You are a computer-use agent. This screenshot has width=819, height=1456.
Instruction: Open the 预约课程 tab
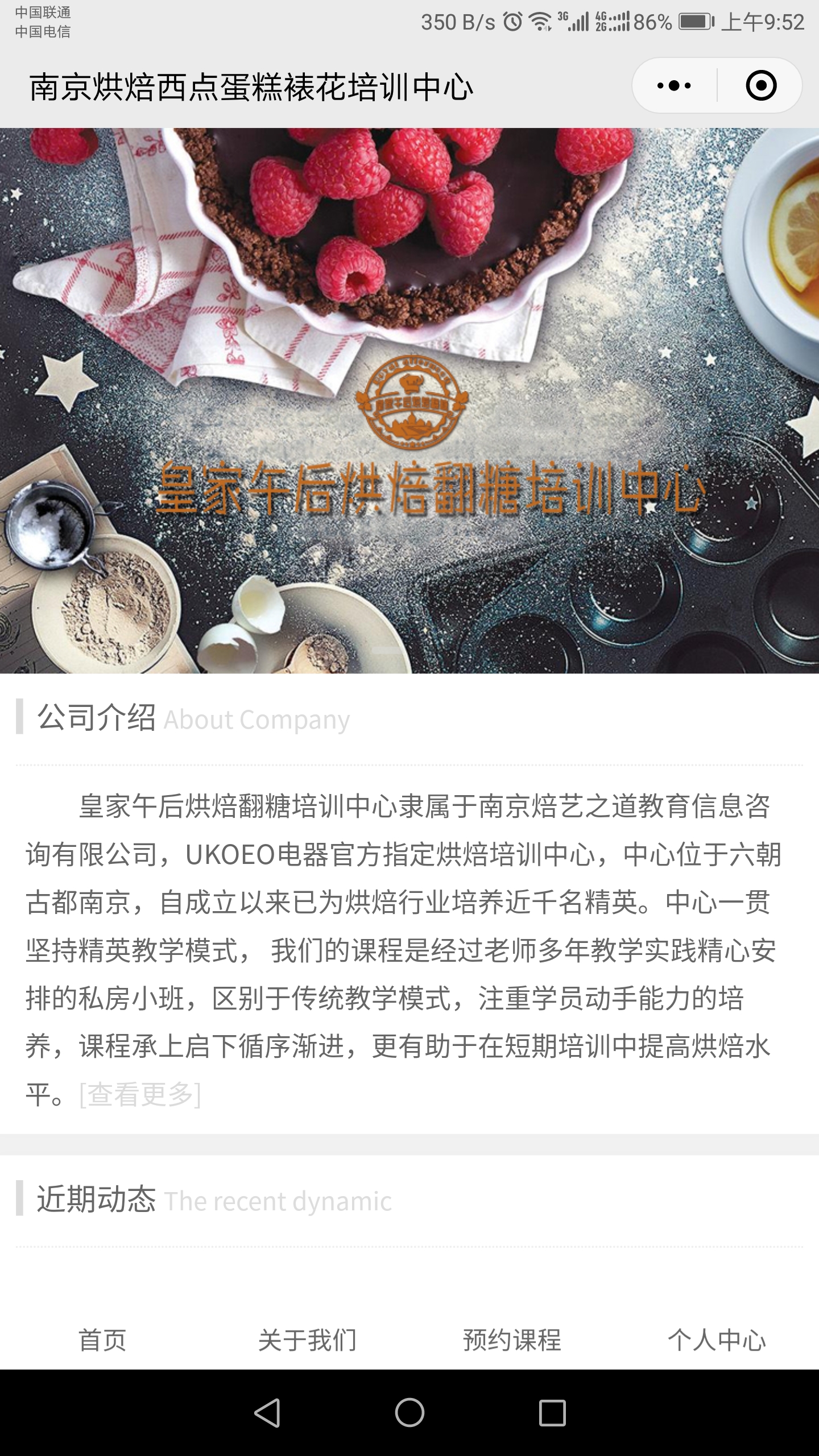512,1339
